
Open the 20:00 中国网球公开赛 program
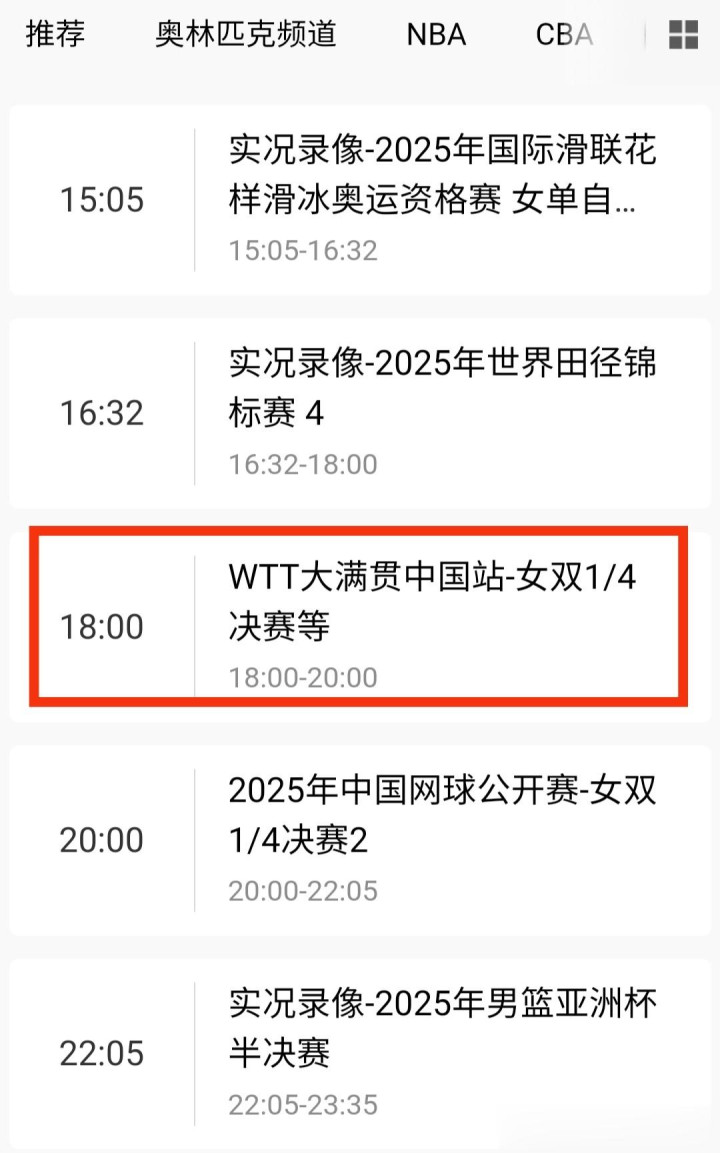[x=360, y=840]
